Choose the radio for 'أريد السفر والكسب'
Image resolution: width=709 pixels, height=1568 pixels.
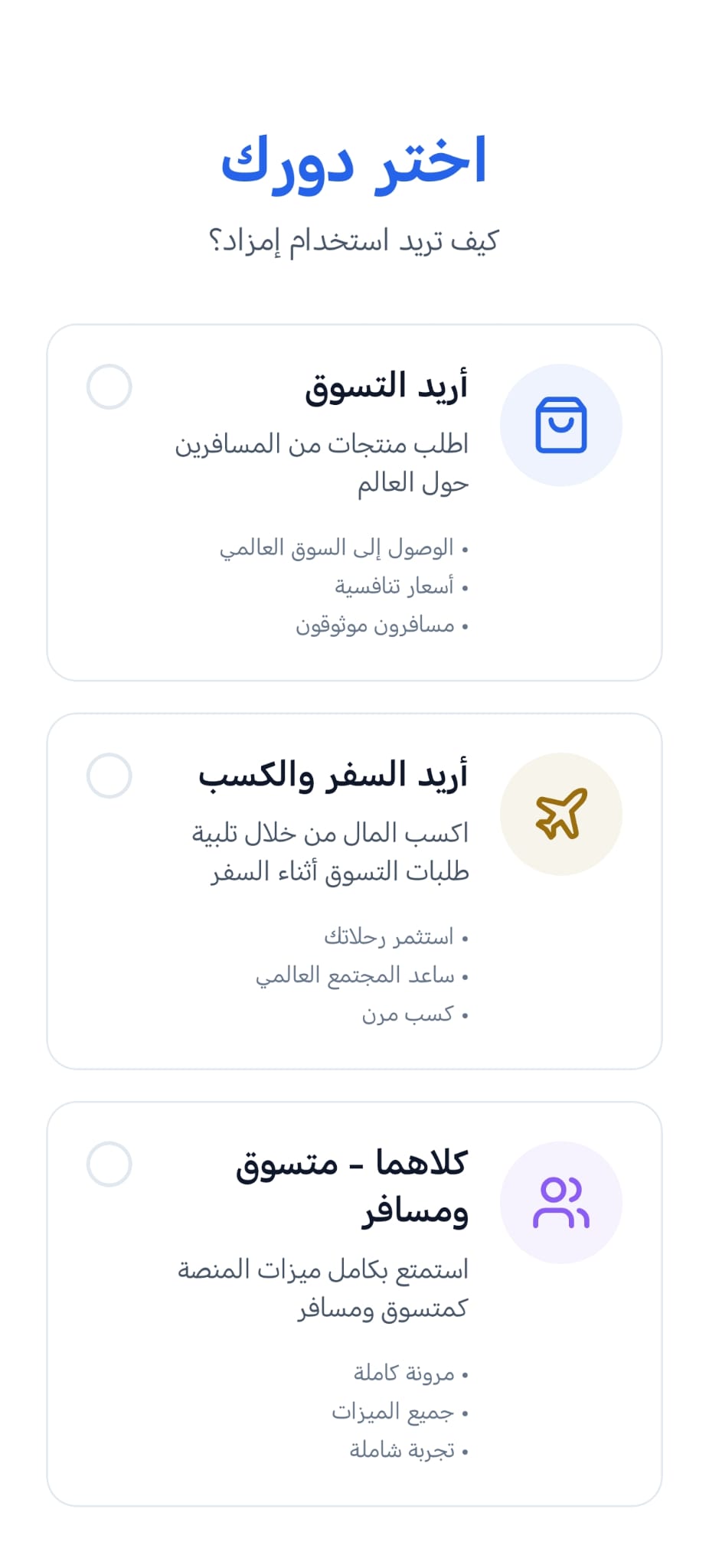[x=108, y=775]
